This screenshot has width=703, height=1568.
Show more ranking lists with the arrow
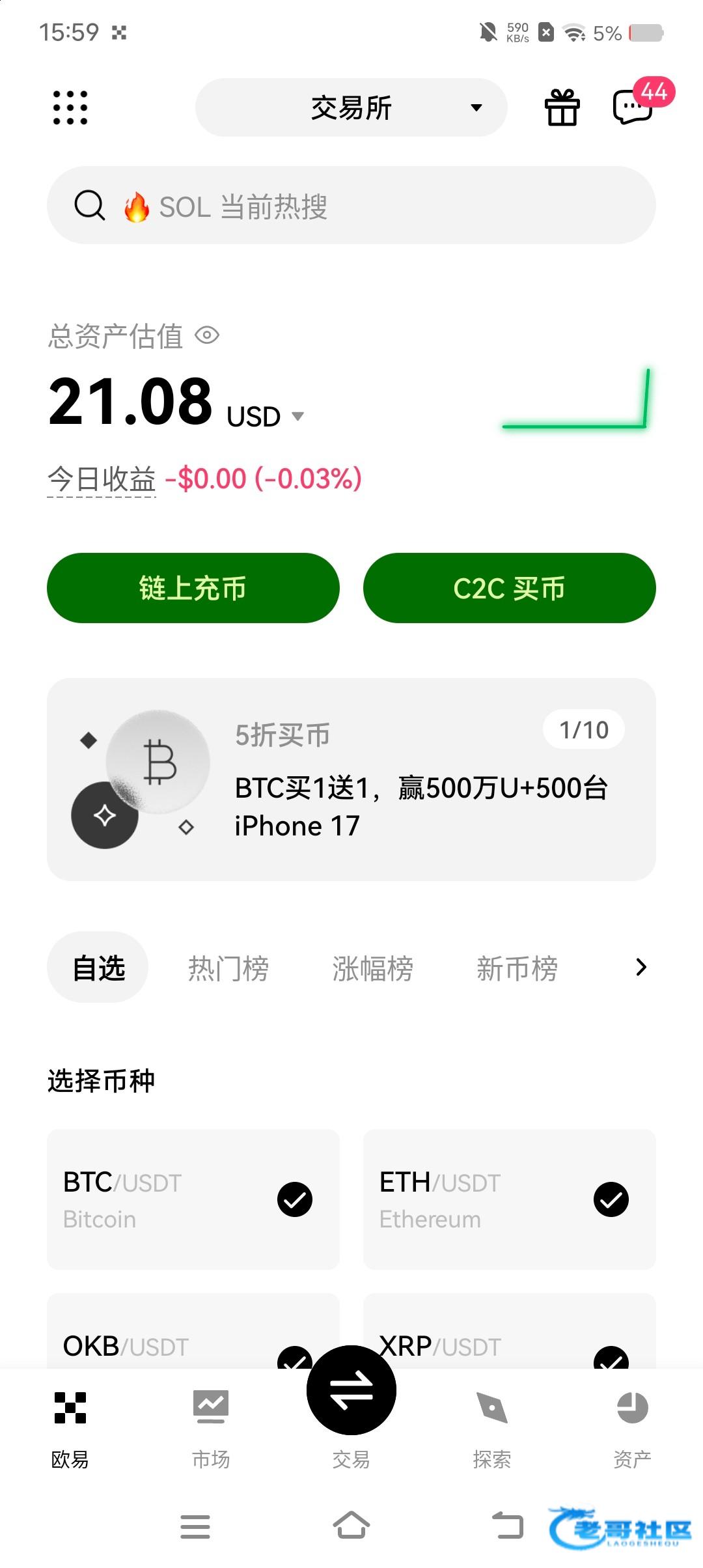641,968
